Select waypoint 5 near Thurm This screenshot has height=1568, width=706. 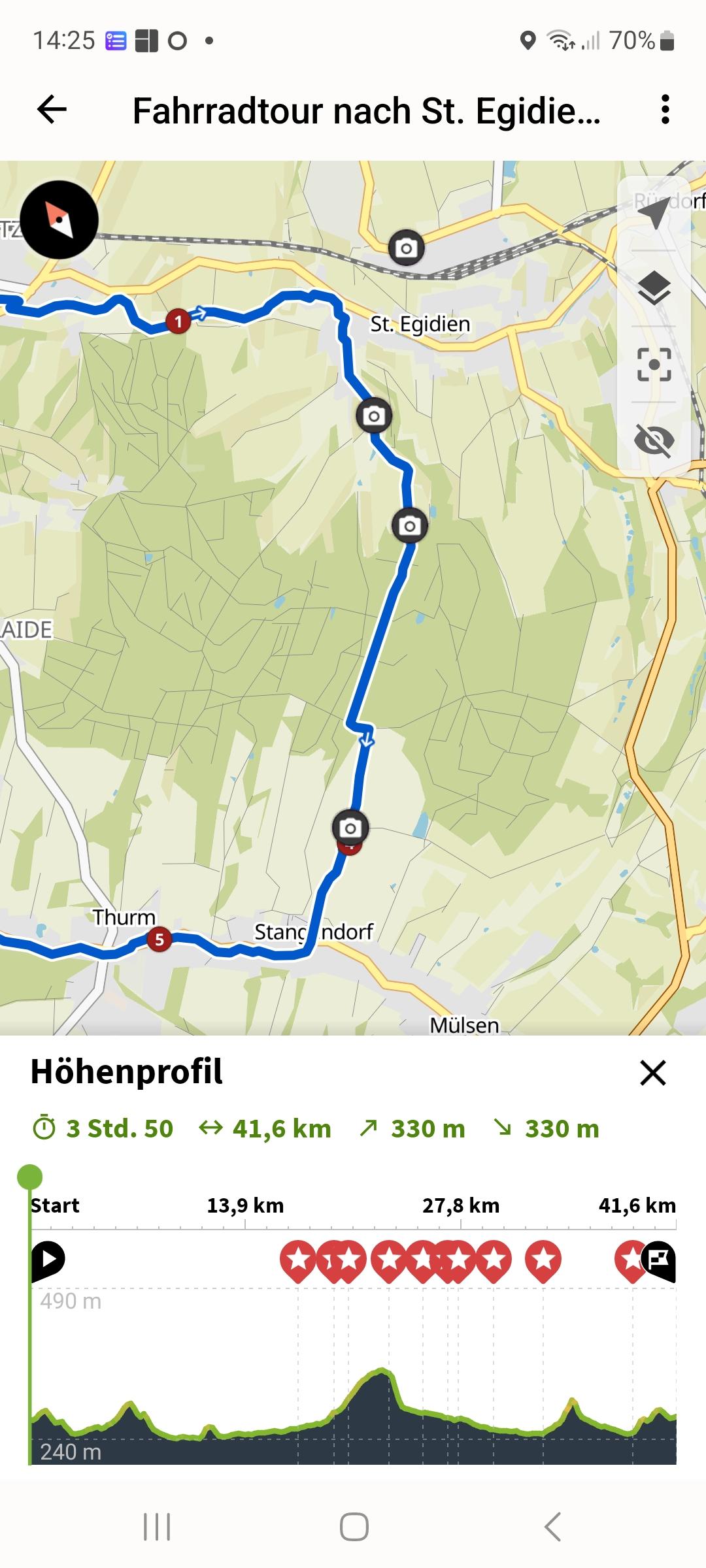(159, 939)
